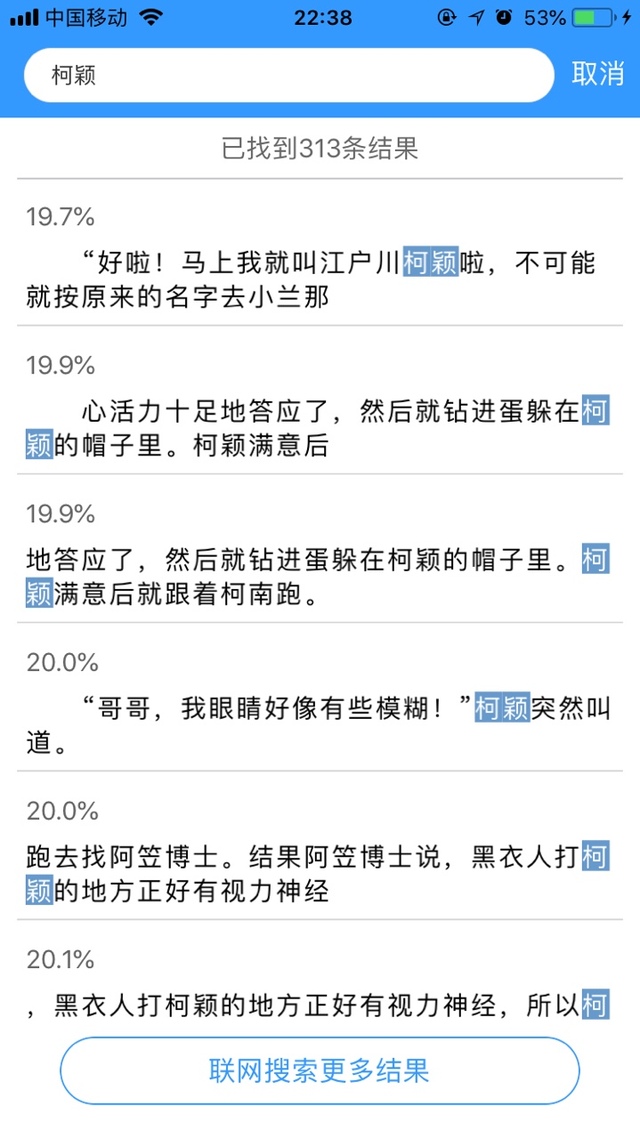Tap the search field containing 柯颖
640x1139 pixels.
pyautogui.click(x=288, y=75)
